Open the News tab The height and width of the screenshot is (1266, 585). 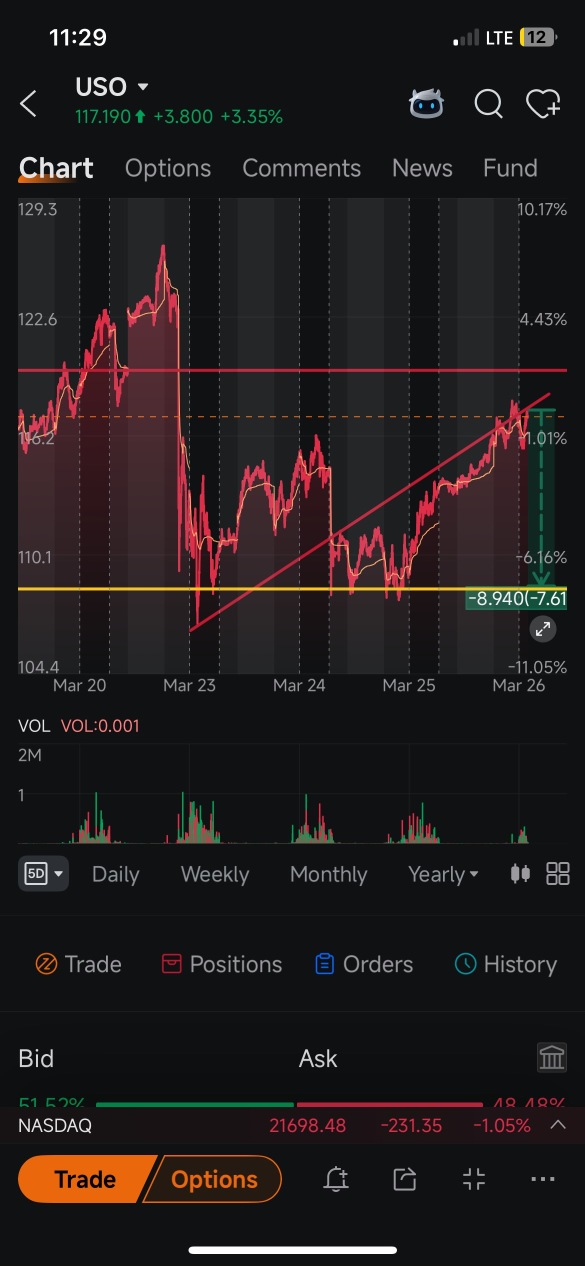[422, 168]
